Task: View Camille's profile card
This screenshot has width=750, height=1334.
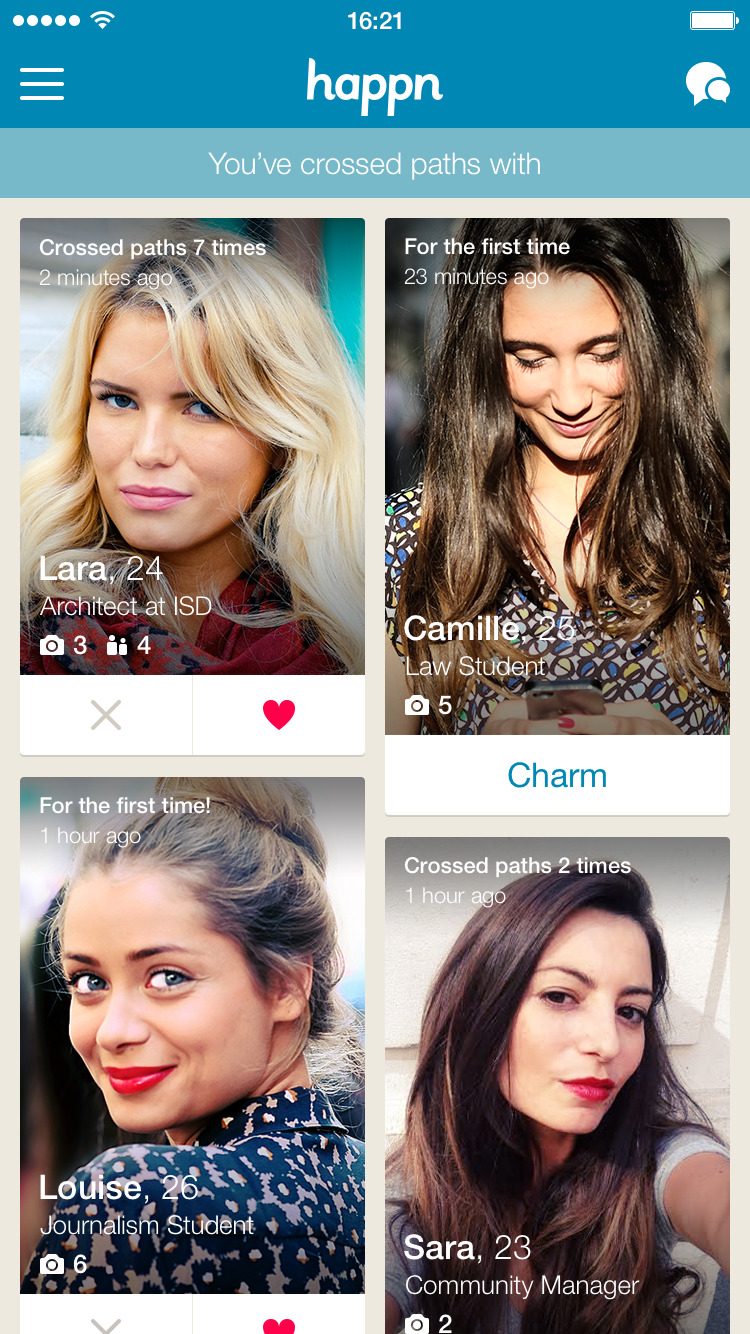Action: pos(557,476)
